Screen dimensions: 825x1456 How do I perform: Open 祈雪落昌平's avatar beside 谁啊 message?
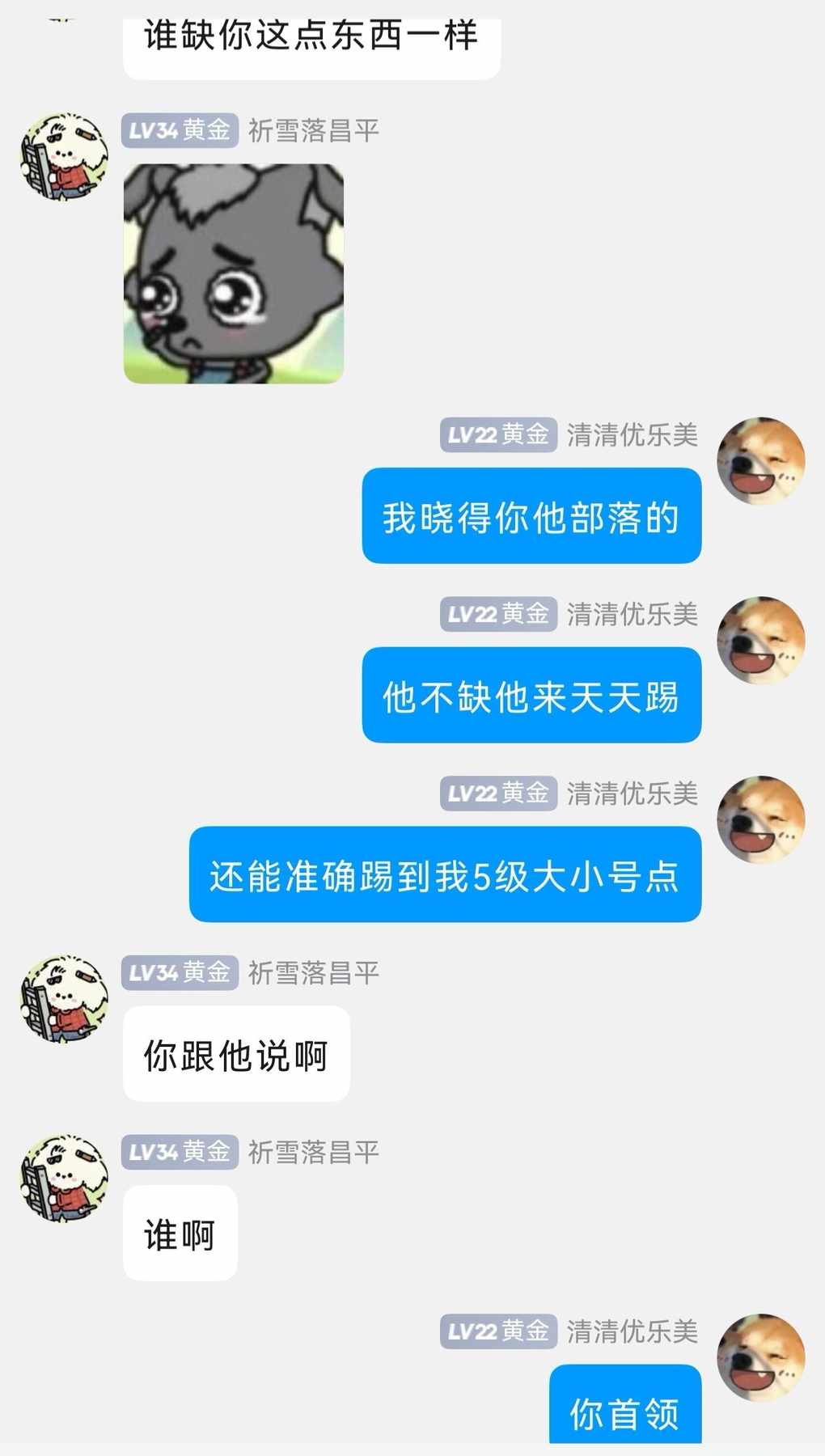pos(64,1178)
